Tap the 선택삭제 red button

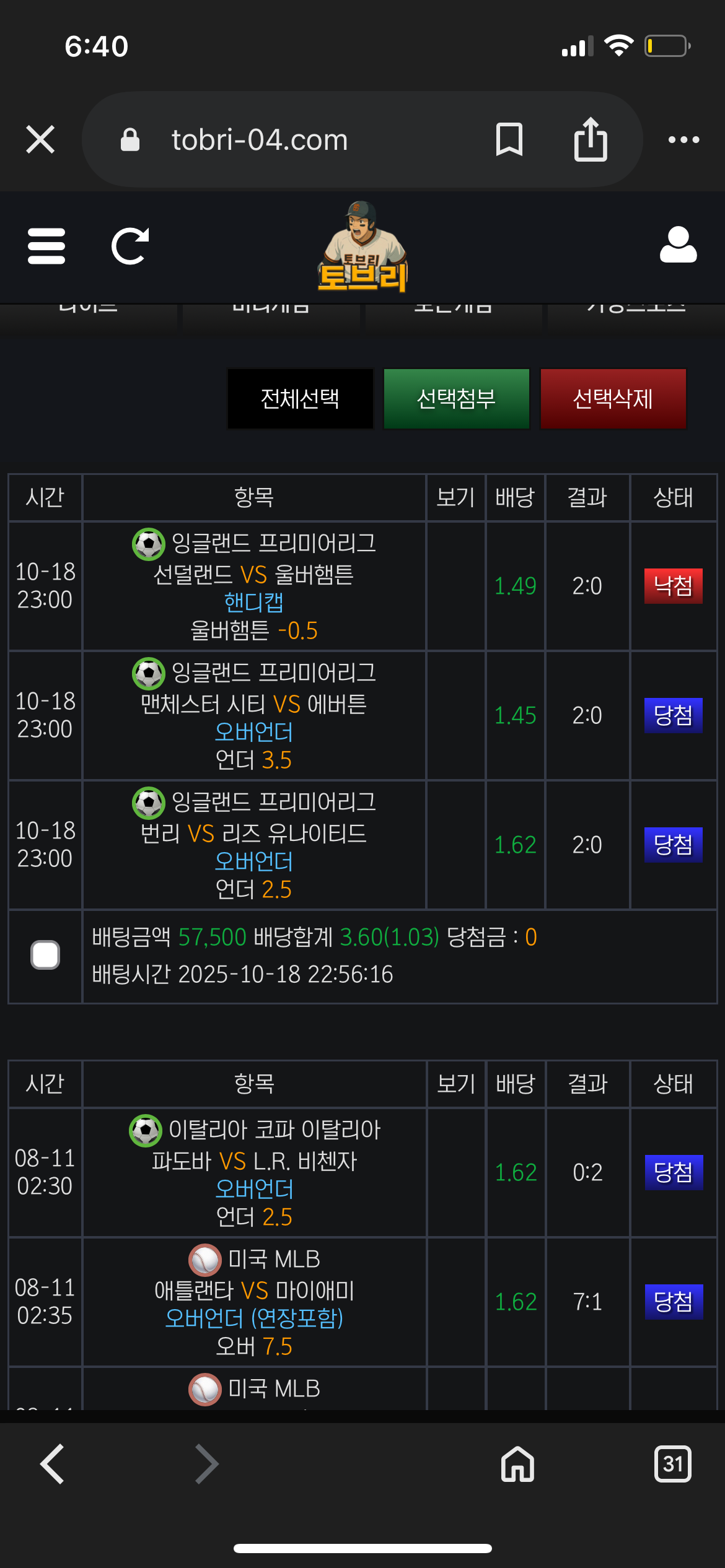(613, 399)
